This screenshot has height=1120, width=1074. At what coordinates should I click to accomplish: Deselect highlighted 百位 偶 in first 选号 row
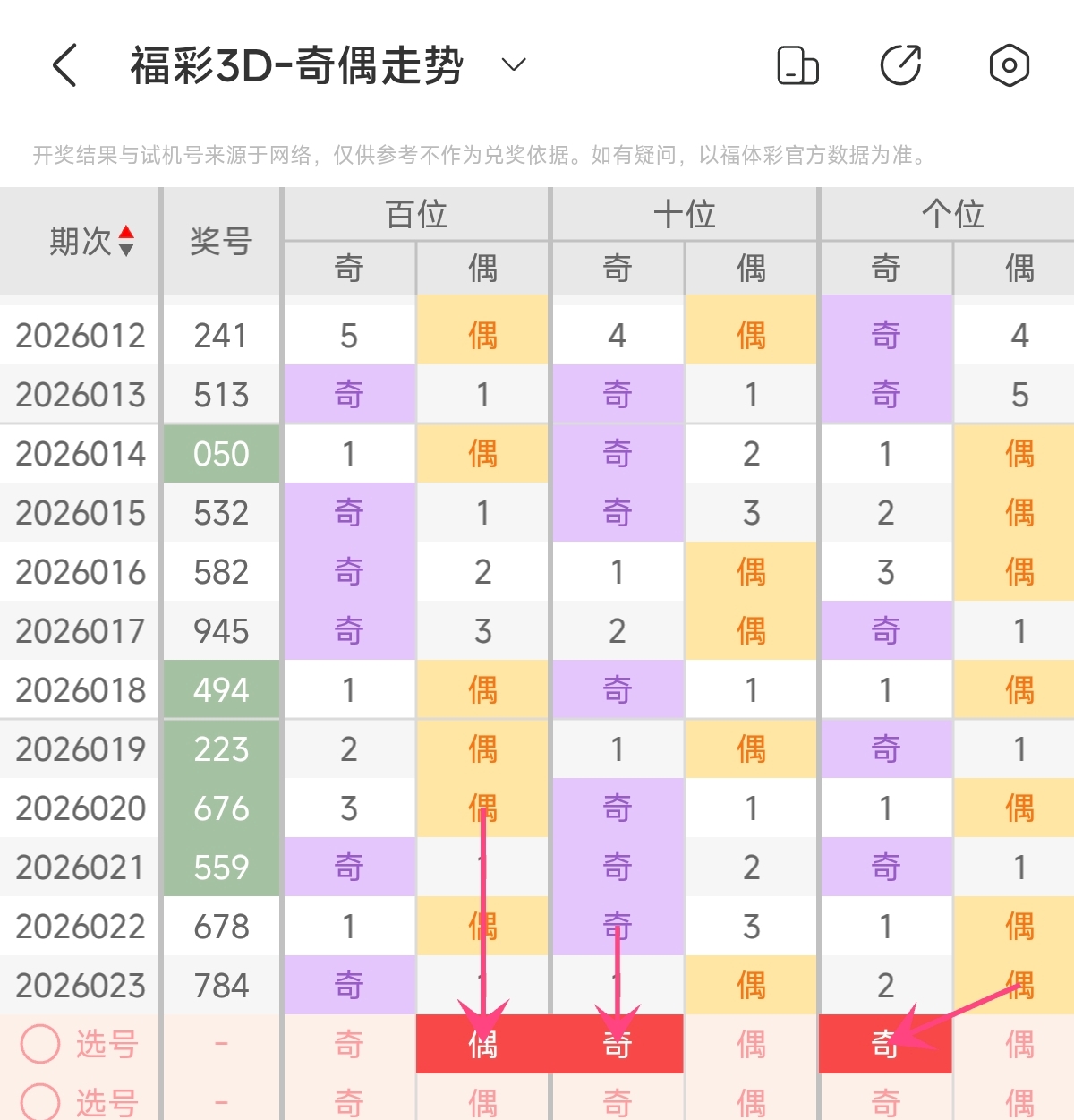point(482,1044)
